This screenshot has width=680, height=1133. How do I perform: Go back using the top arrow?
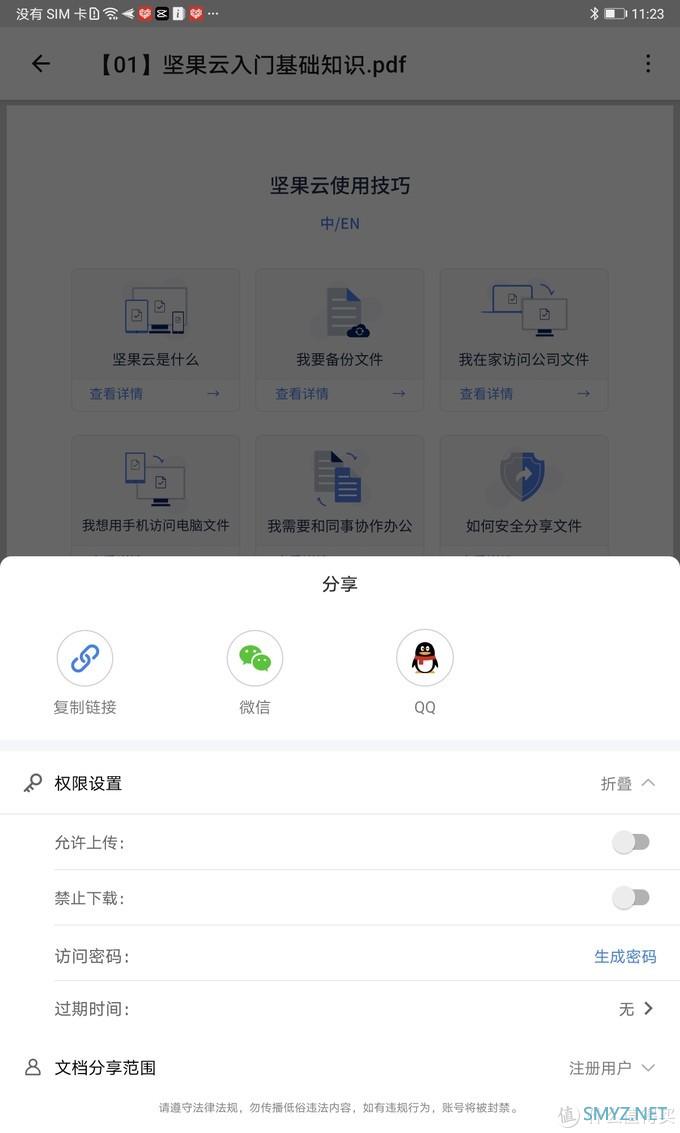(41, 64)
